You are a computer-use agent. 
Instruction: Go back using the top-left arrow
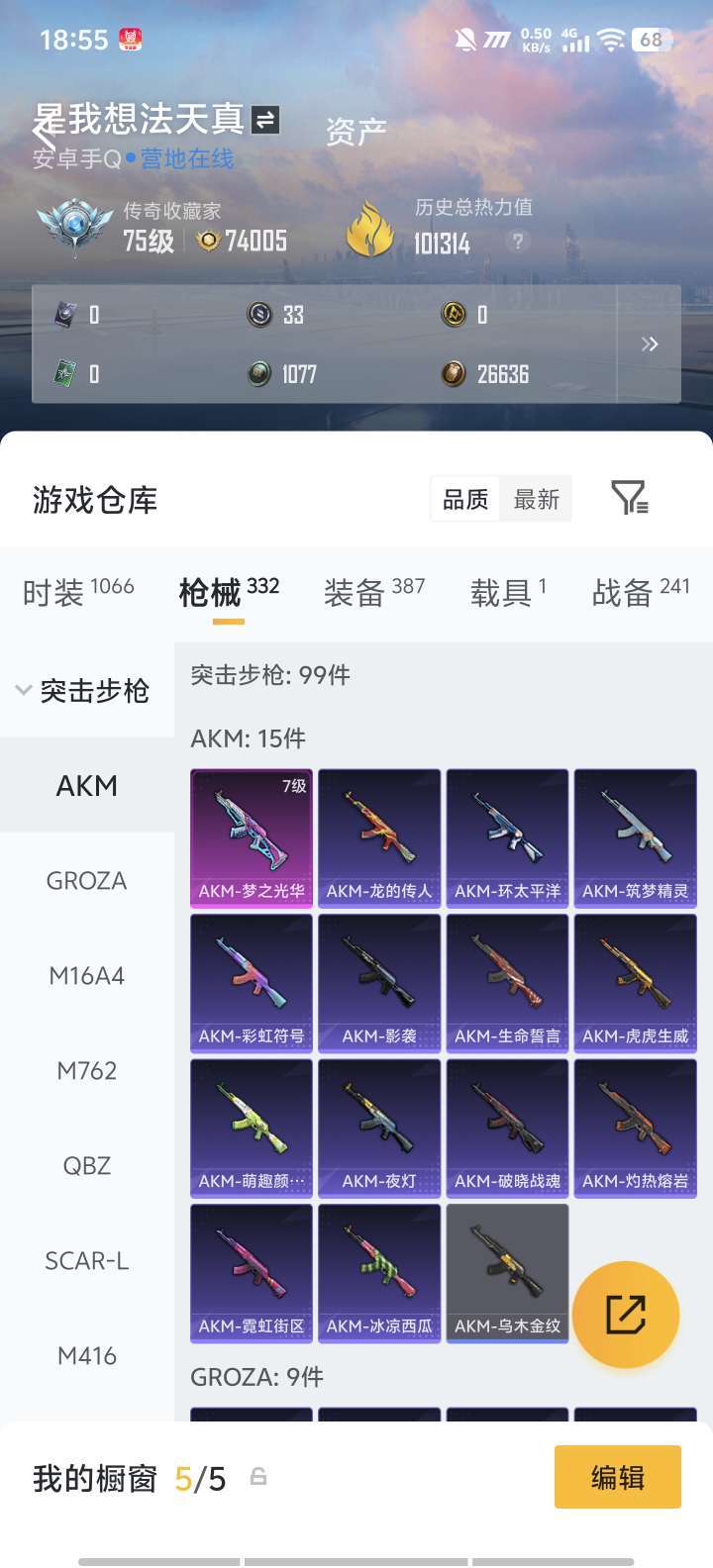pos(40,128)
